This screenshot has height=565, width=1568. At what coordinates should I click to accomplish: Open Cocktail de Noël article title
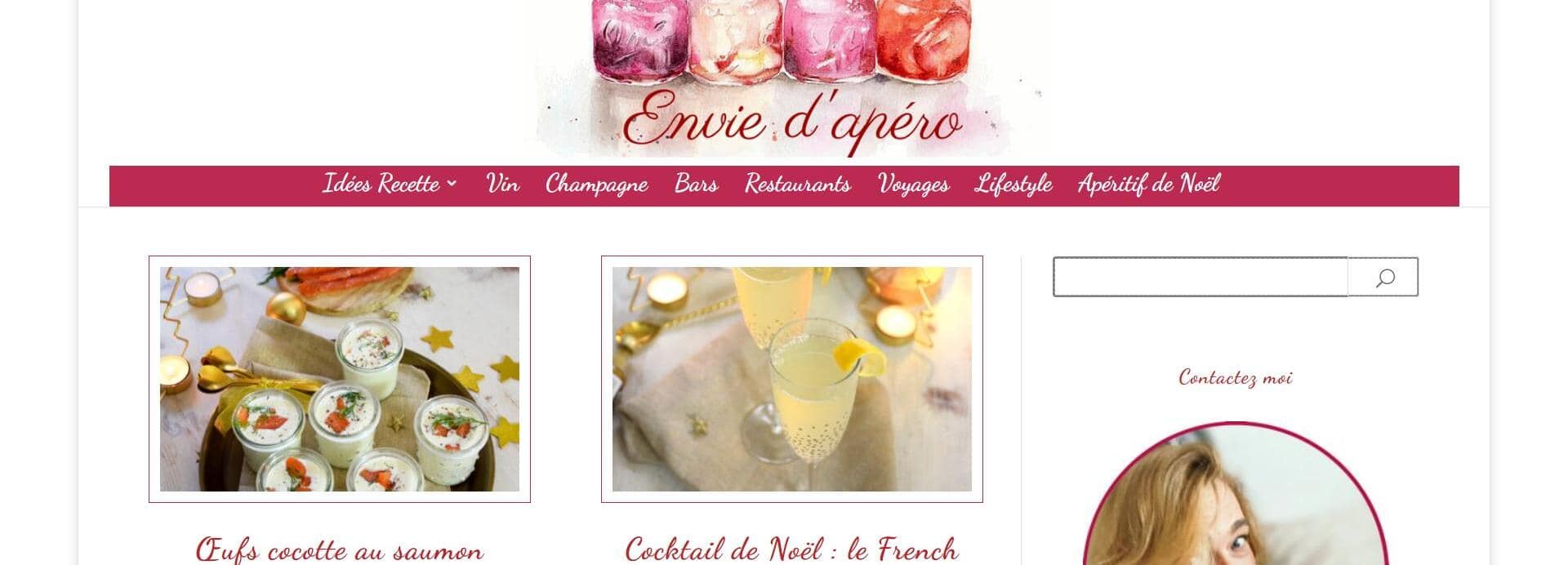(x=791, y=549)
